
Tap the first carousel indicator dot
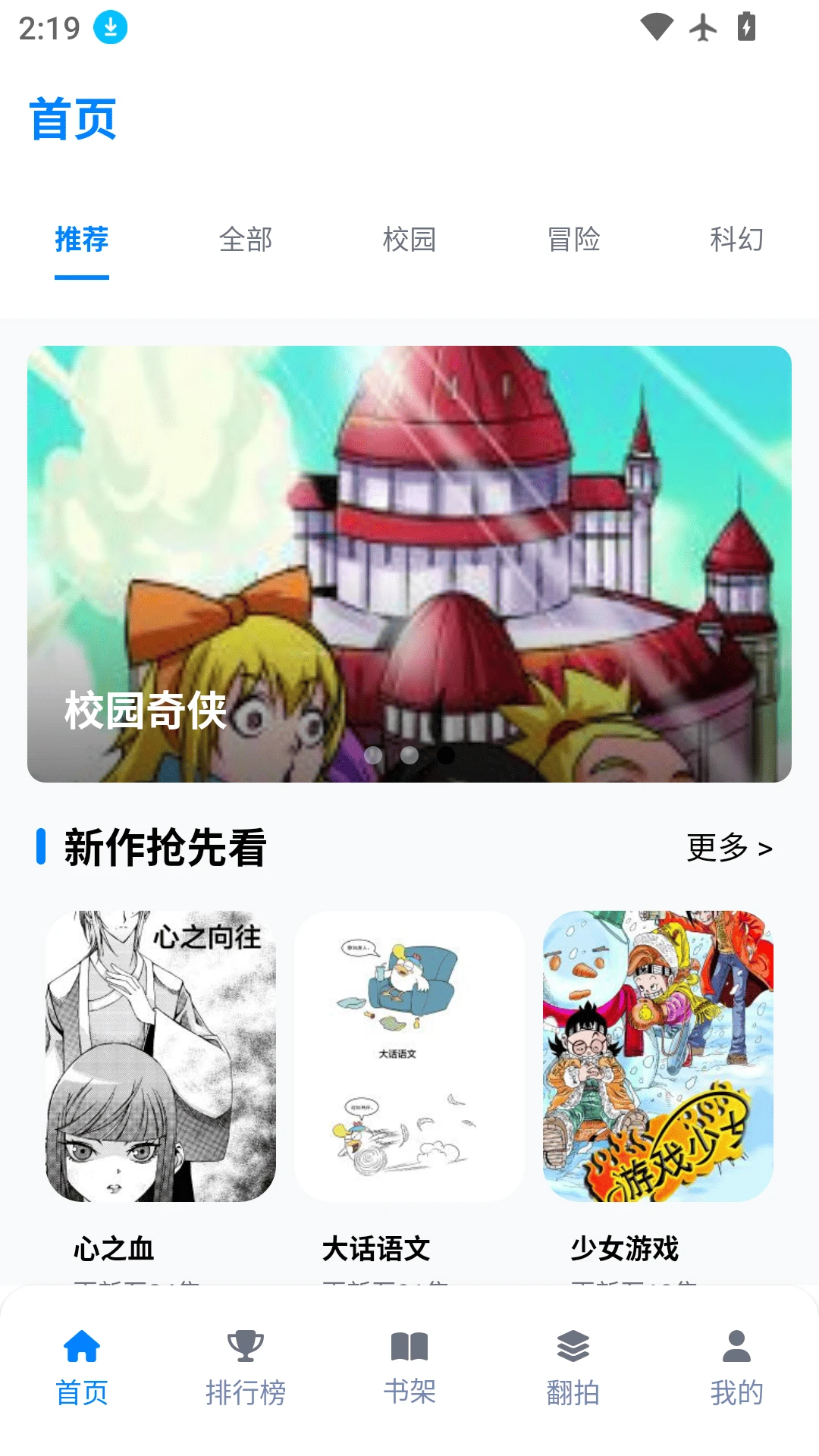(x=375, y=755)
